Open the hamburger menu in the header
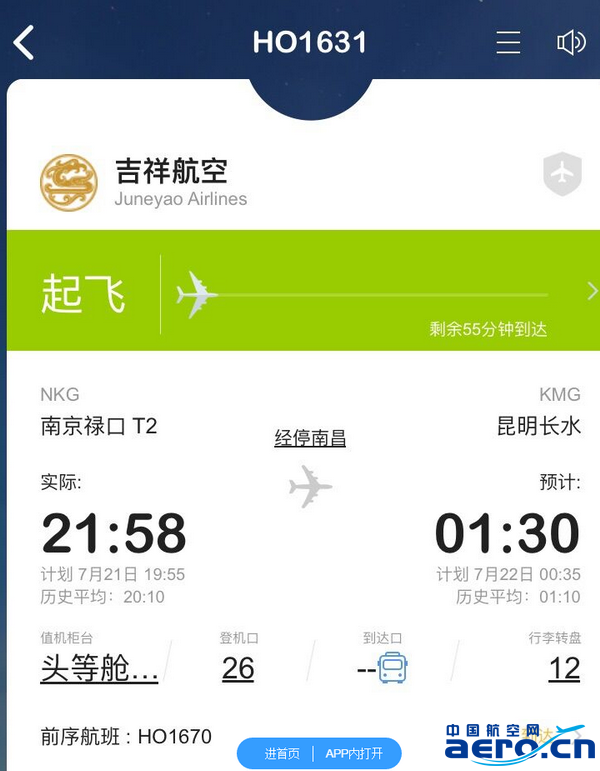This screenshot has width=600, height=771. pos(508,42)
